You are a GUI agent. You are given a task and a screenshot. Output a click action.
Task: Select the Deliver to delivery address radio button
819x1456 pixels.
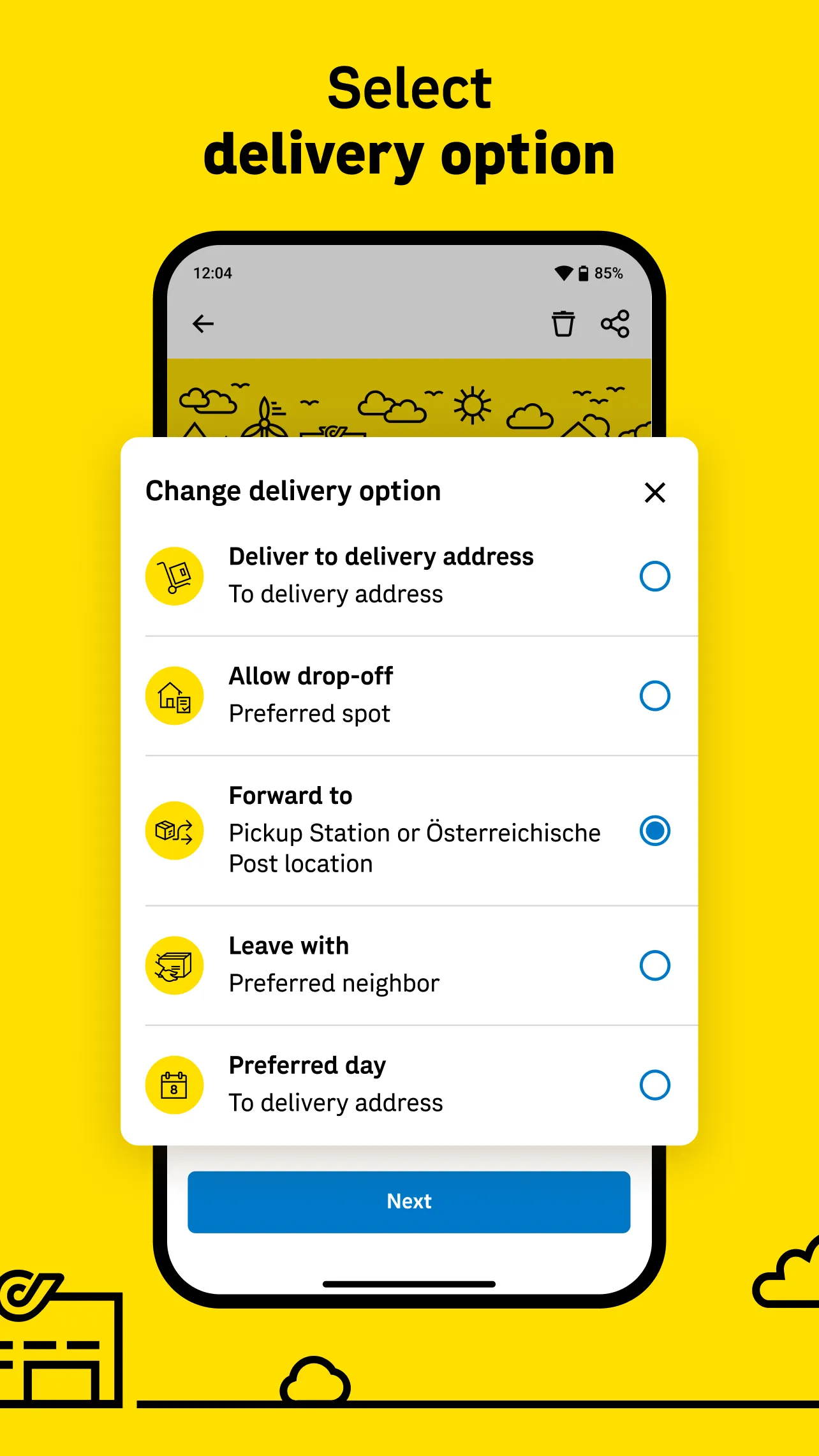654,575
